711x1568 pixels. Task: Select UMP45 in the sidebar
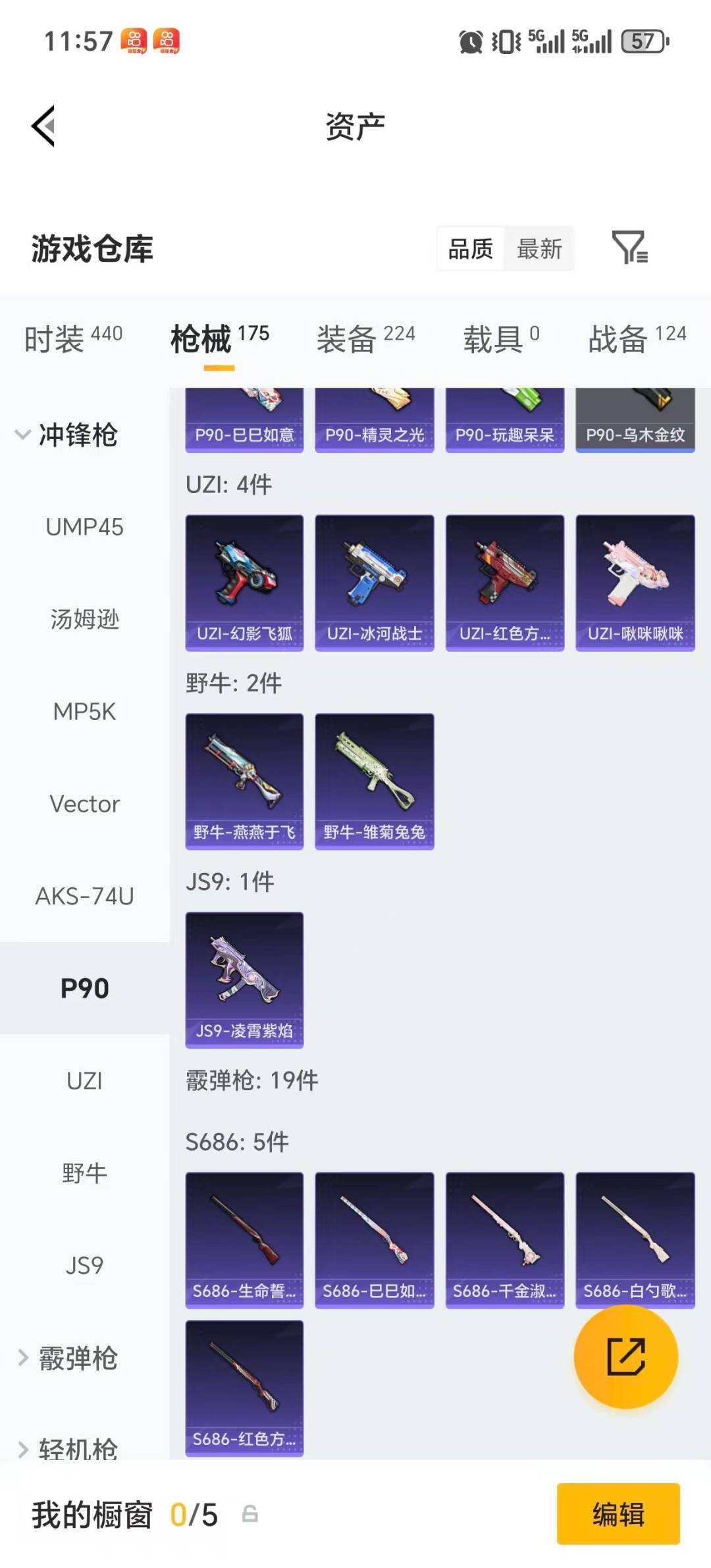(86, 527)
